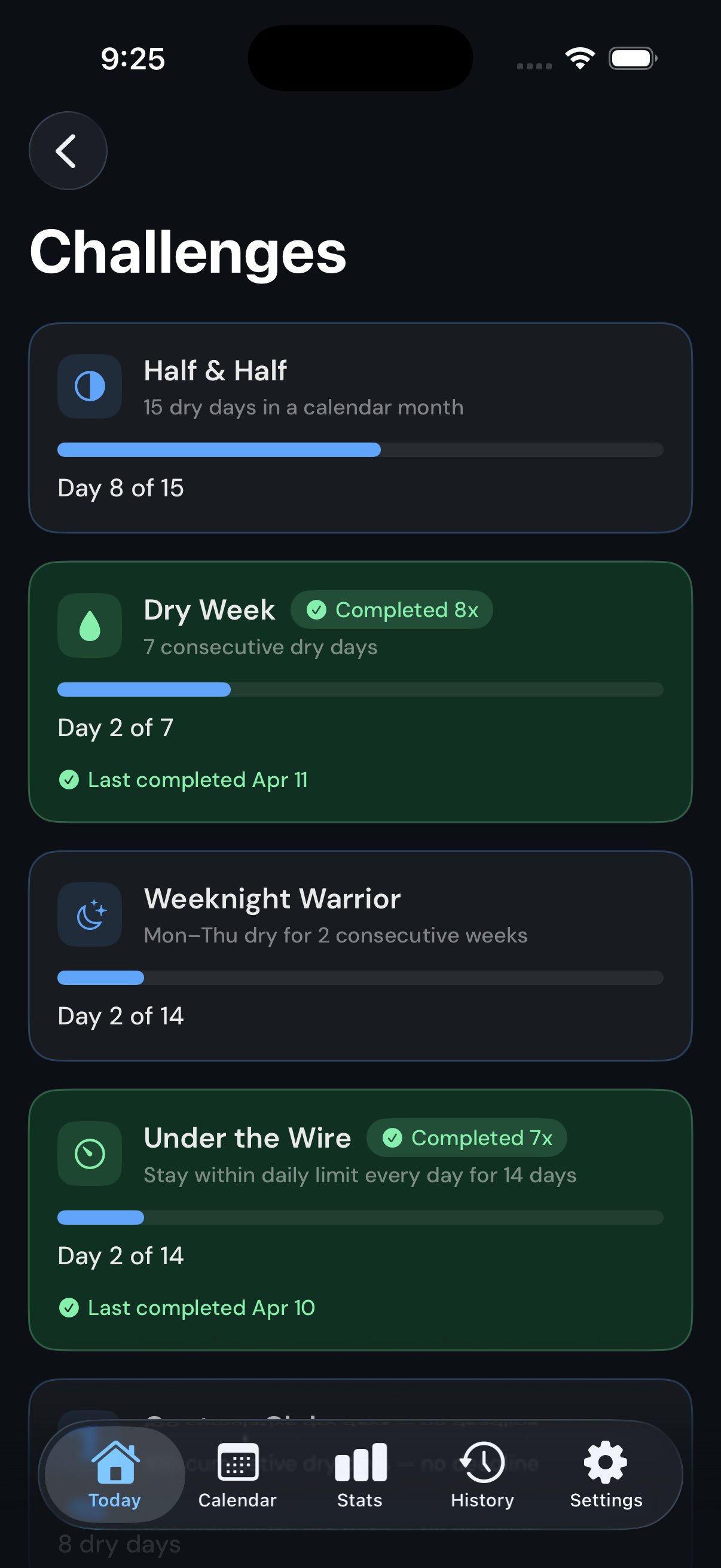The height and width of the screenshot is (1568, 721).
Task: Tap the Half & Half progress bar
Action: tap(360, 450)
